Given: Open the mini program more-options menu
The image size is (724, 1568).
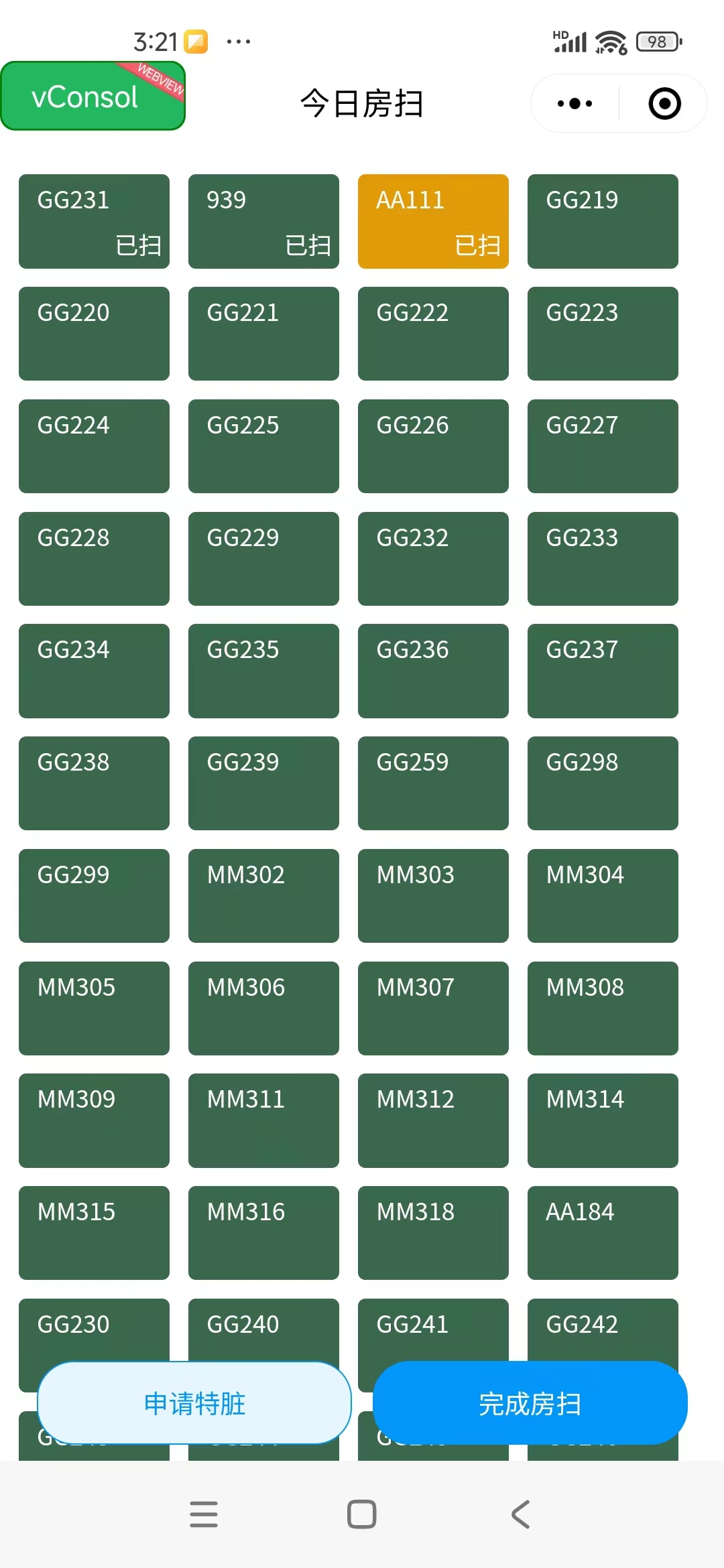Looking at the screenshot, I should coord(575,104).
